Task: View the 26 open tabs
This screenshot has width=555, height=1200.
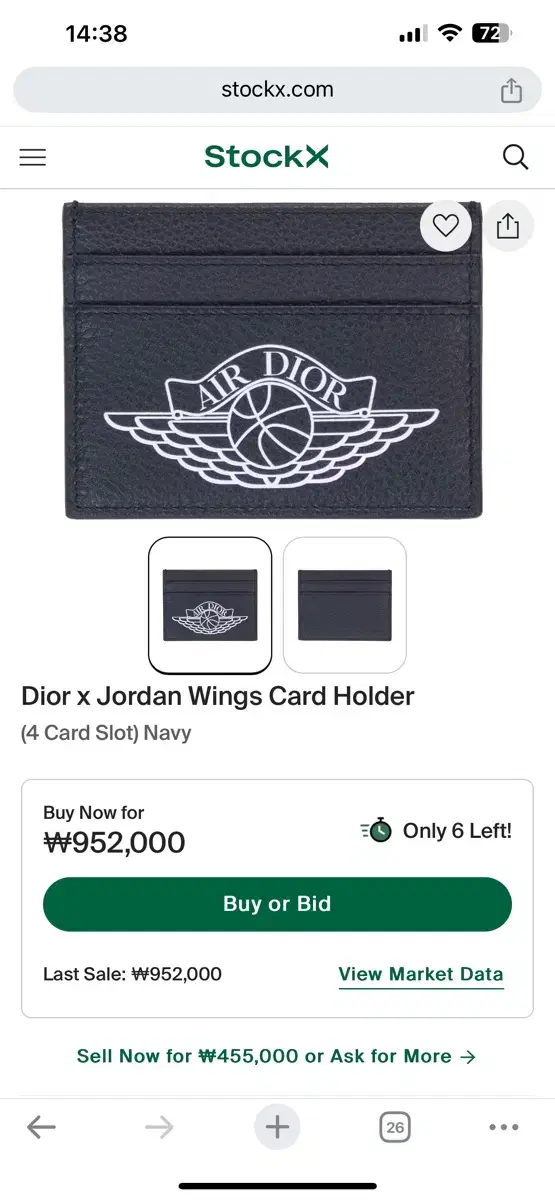Action: pyautogui.click(x=395, y=1128)
